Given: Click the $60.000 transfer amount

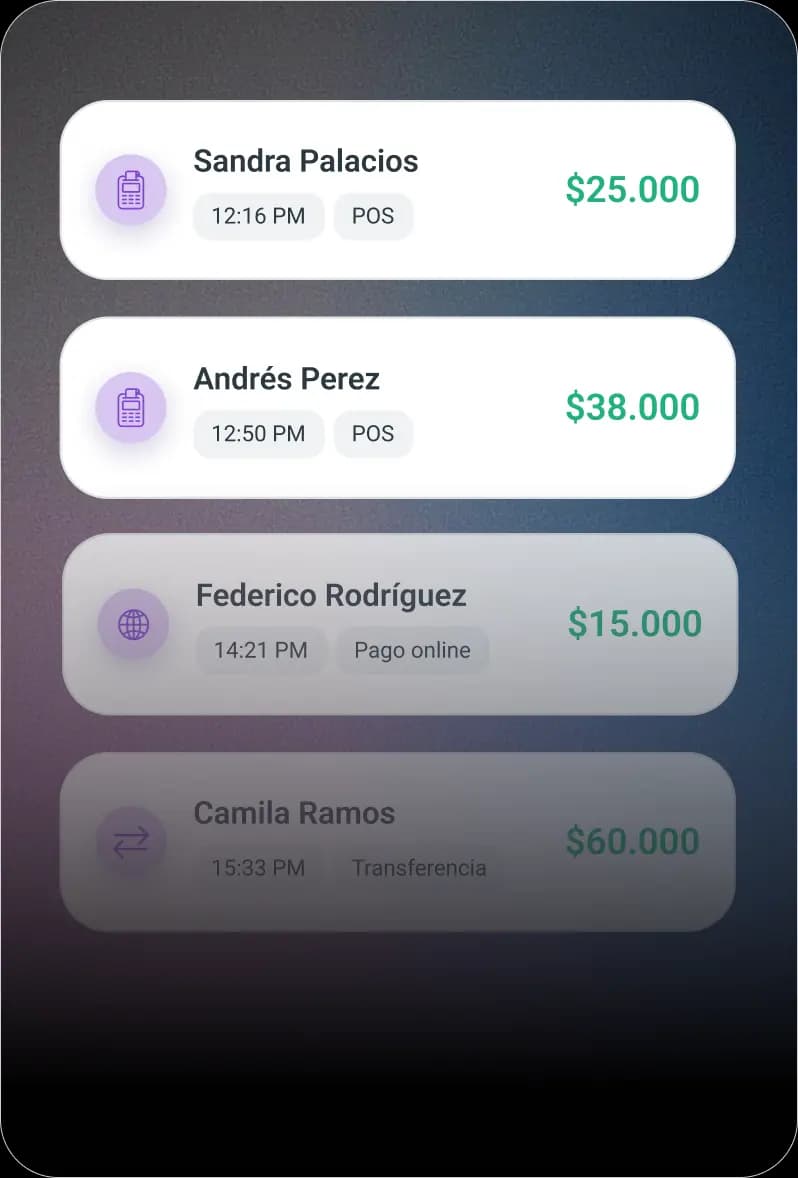Looking at the screenshot, I should pyautogui.click(x=631, y=841).
